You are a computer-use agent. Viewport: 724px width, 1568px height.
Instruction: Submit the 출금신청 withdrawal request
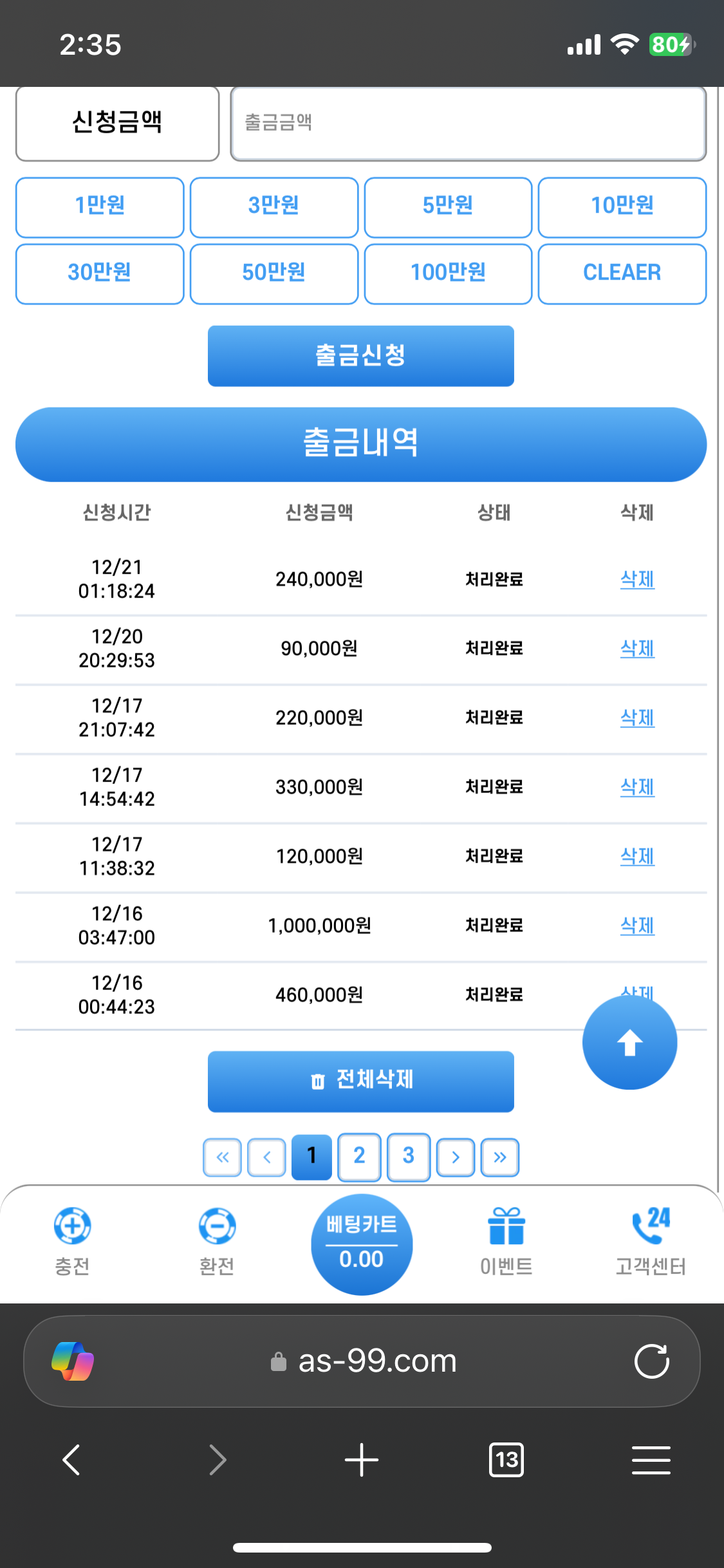pyautogui.click(x=360, y=356)
